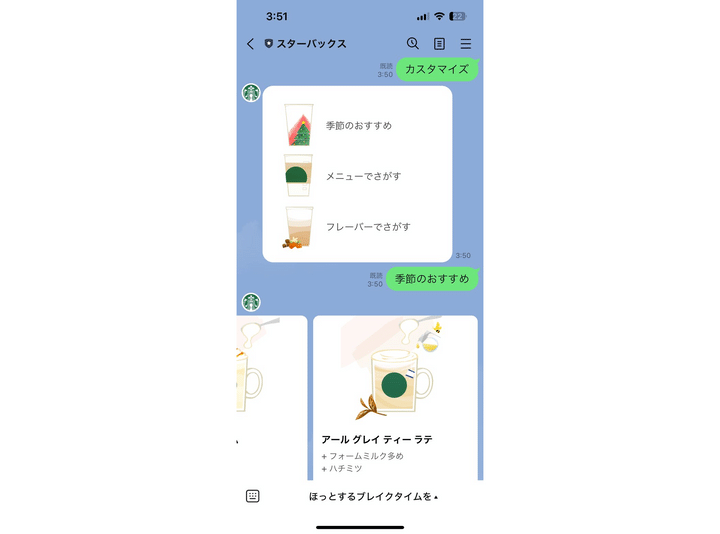Screen dimensions: 720x534
Task: Open the notes list icon
Action: point(440,44)
